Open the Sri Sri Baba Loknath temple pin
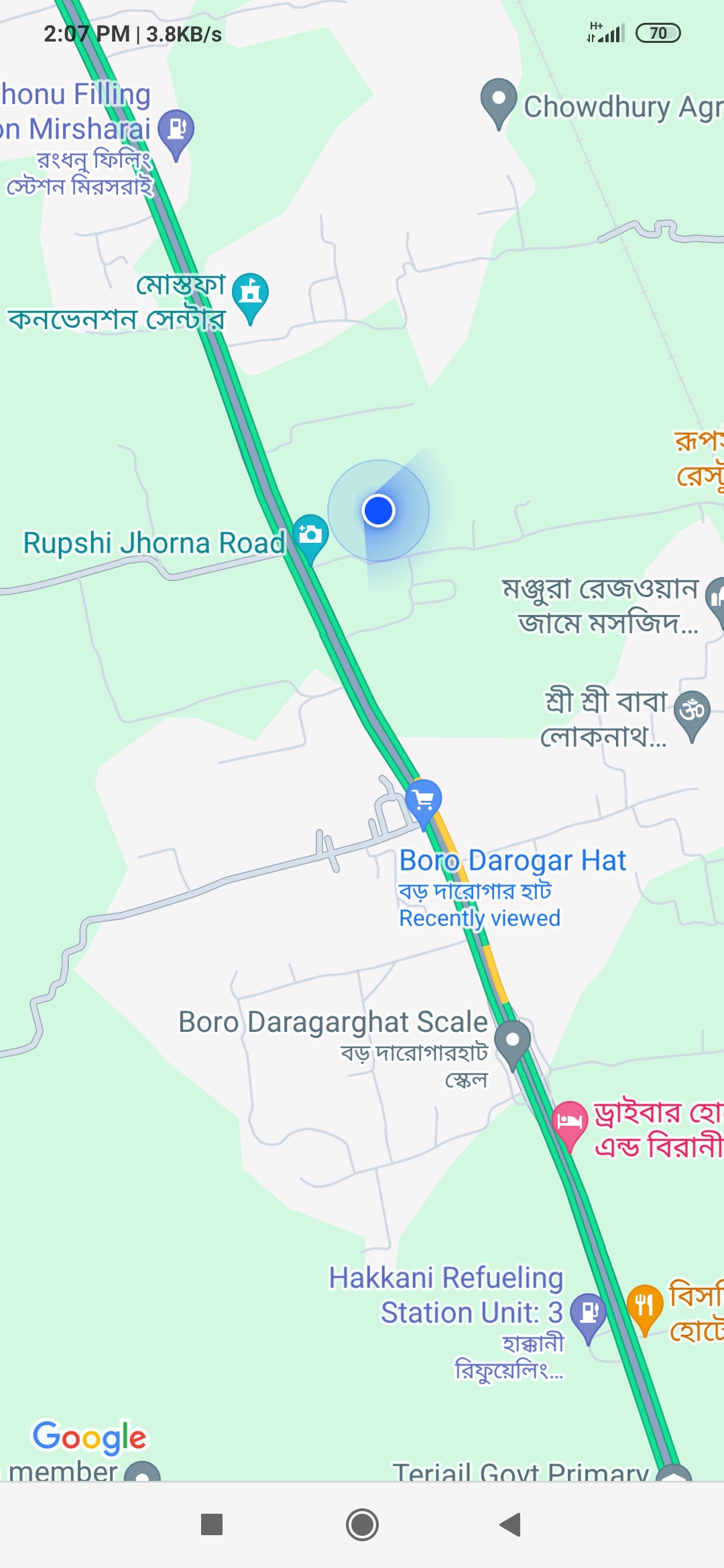 (692, 711)
